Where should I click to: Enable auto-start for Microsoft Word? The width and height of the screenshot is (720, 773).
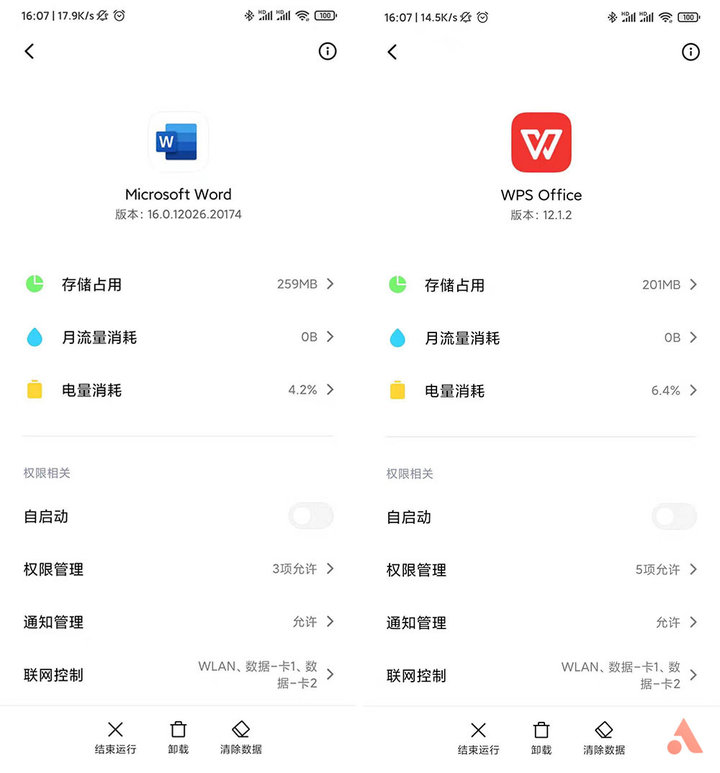click(x=310, y=516)
